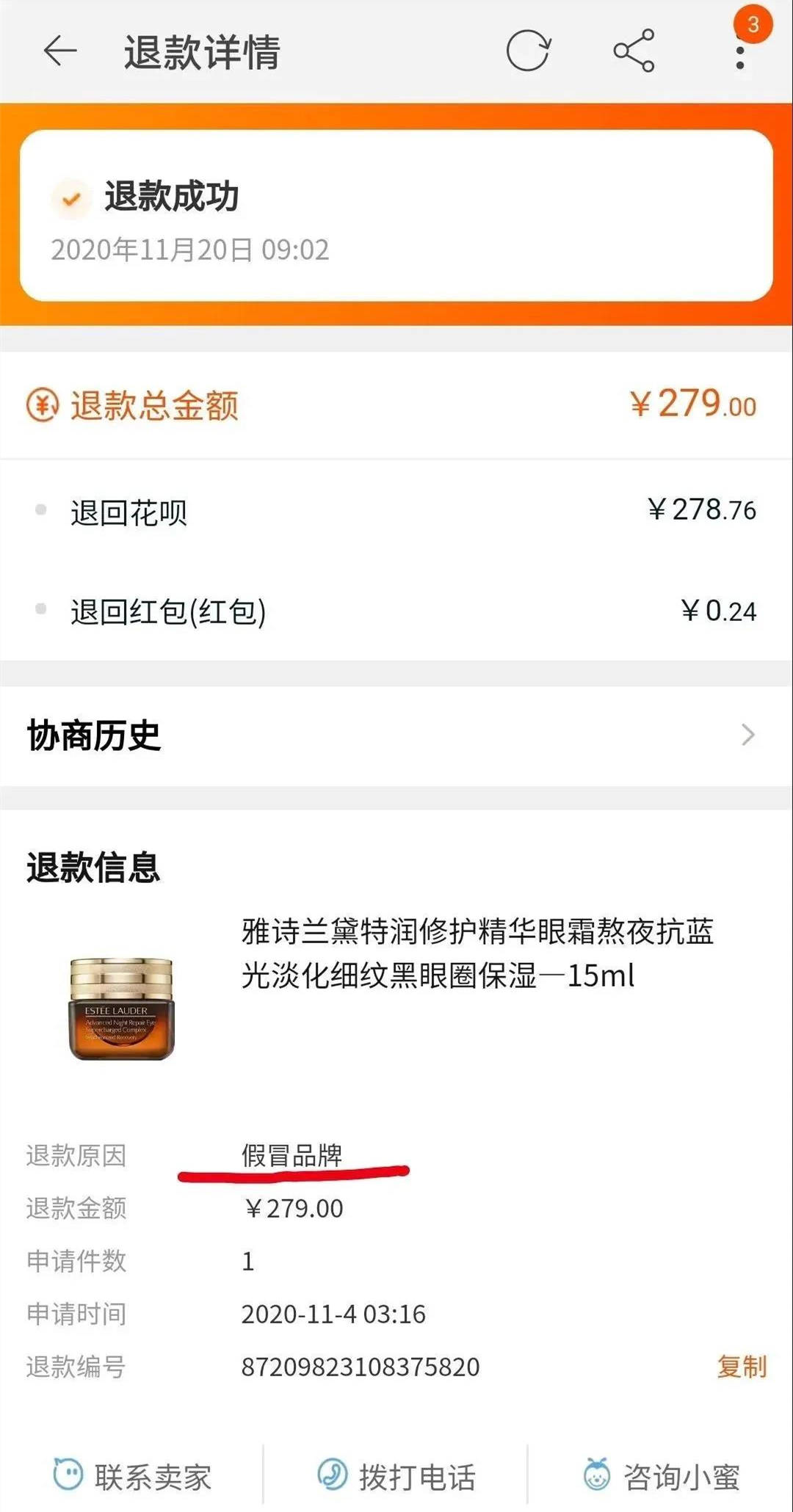The height and width of the screenshot is (1512, 793).
Task: Tap the 联系卖家 chat bubble icon
Action: [65, 1472]
